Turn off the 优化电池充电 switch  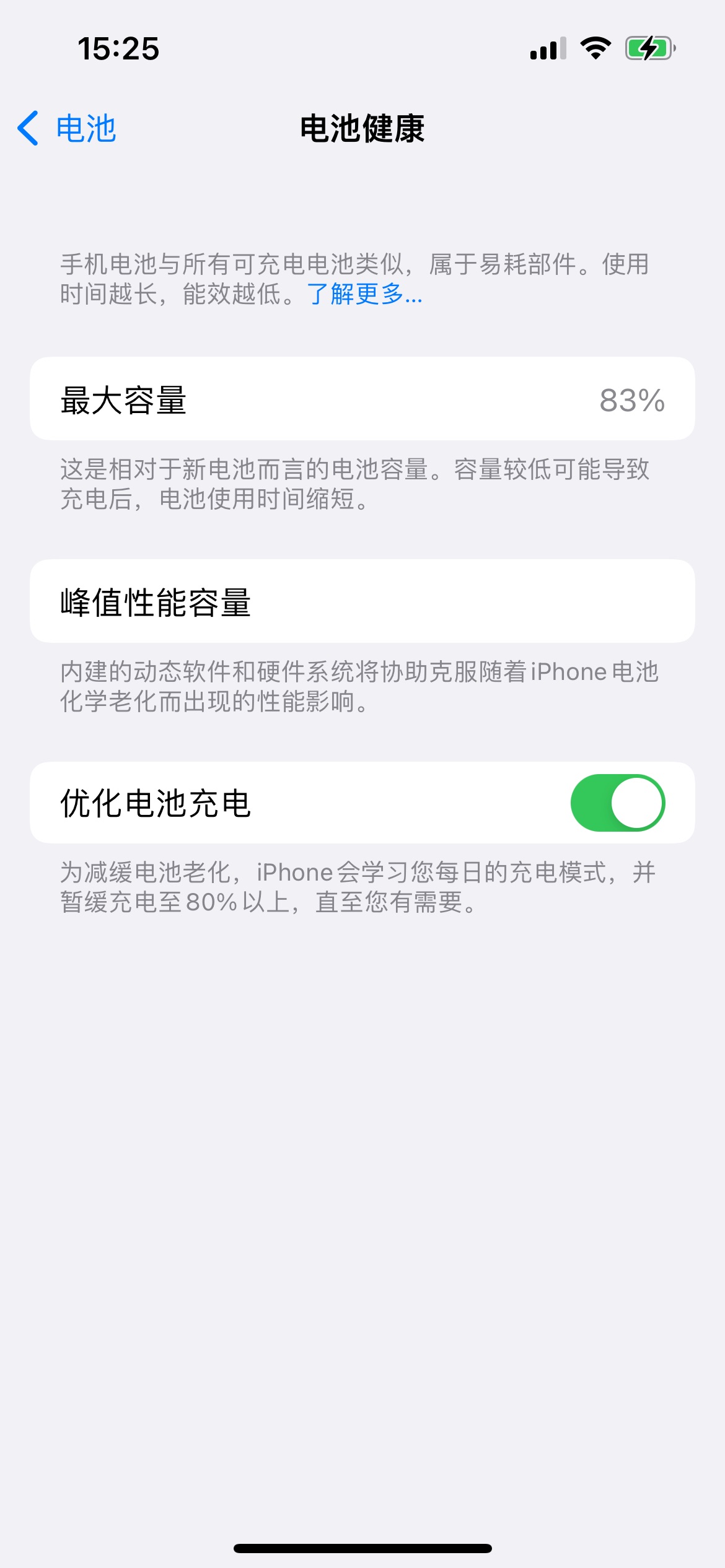[x=617, y=803]
